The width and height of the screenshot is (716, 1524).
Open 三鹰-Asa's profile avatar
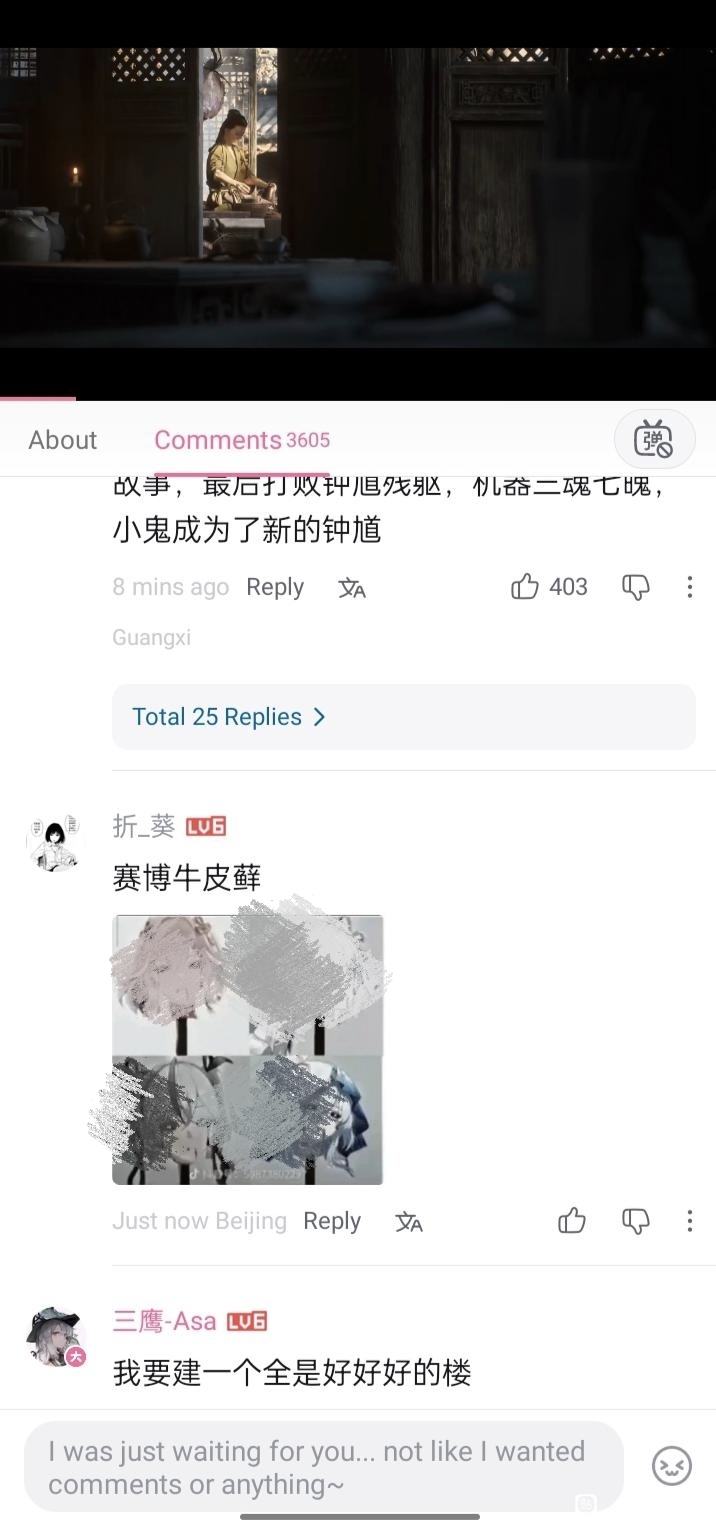tap(56, 1337)
